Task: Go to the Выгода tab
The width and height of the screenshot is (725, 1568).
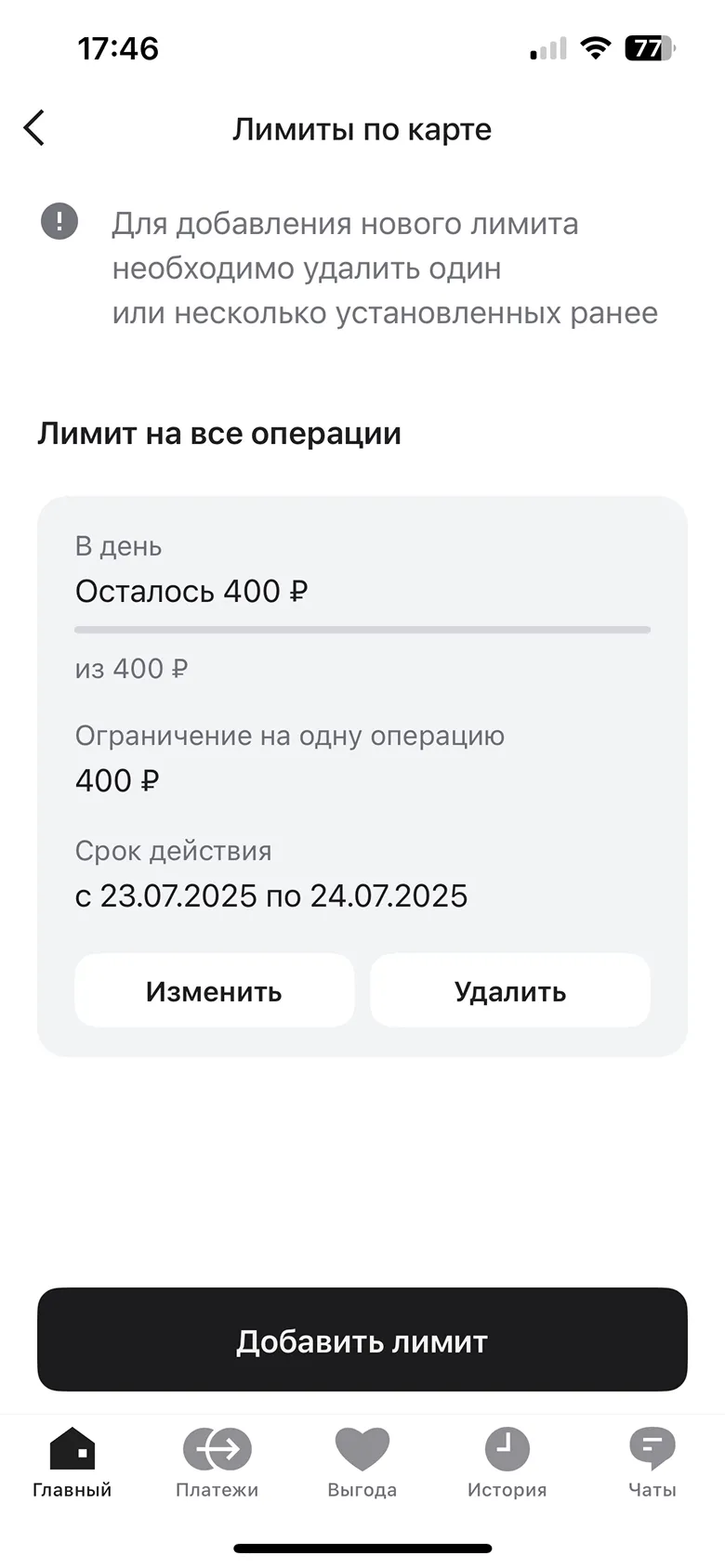Action: pos(362,1462)
